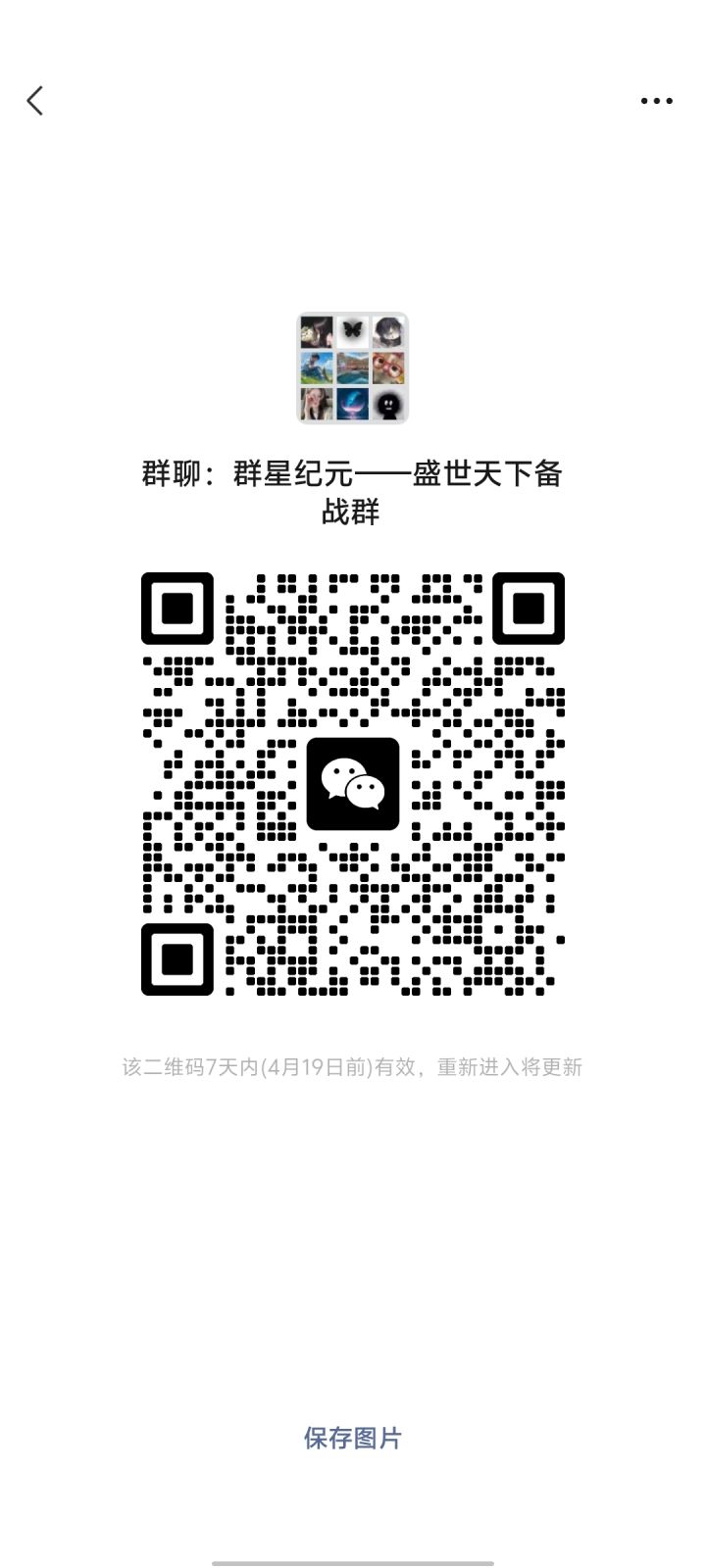The height and width of the screenshot is (1568, 706).
Task: Click the WeChat logo inside the QR code
Action: 353,784
